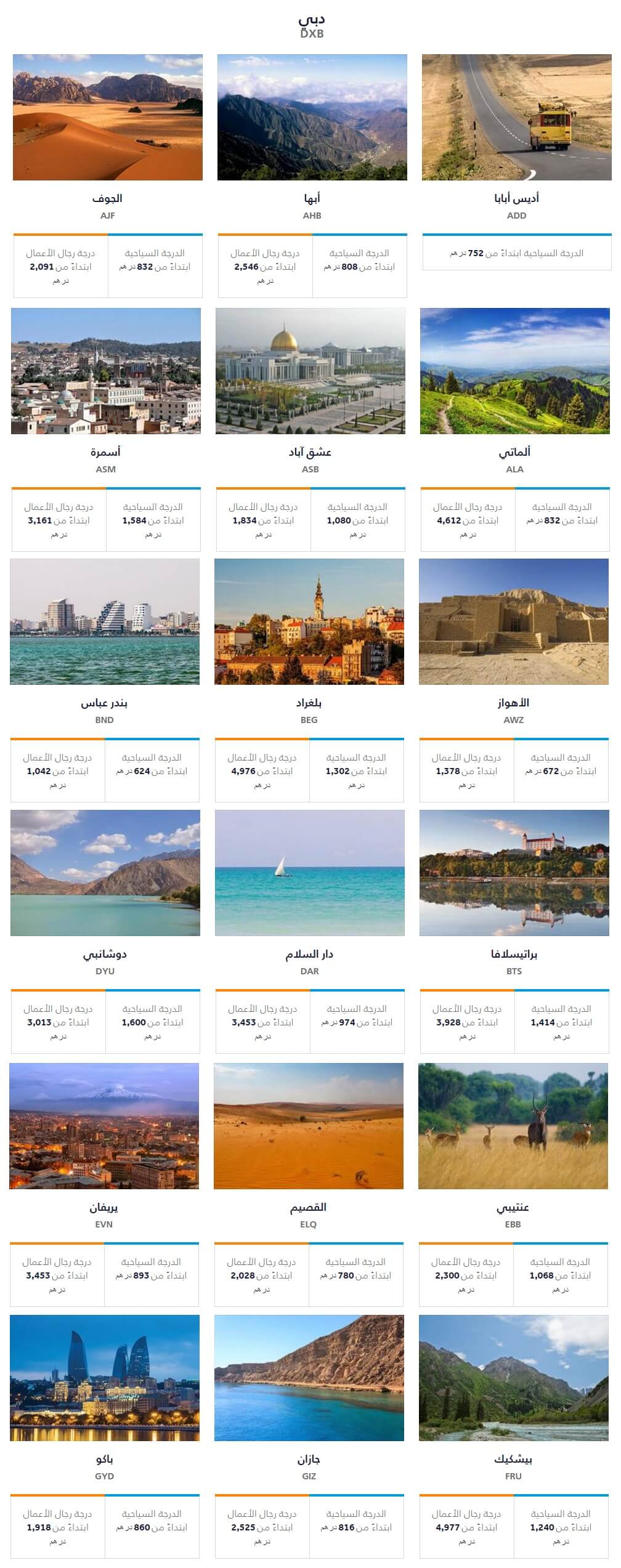Open the Bratislava (BTS) destination photo
The height and width of the screenshot is (1568, 621).
(x=514, y=873)
